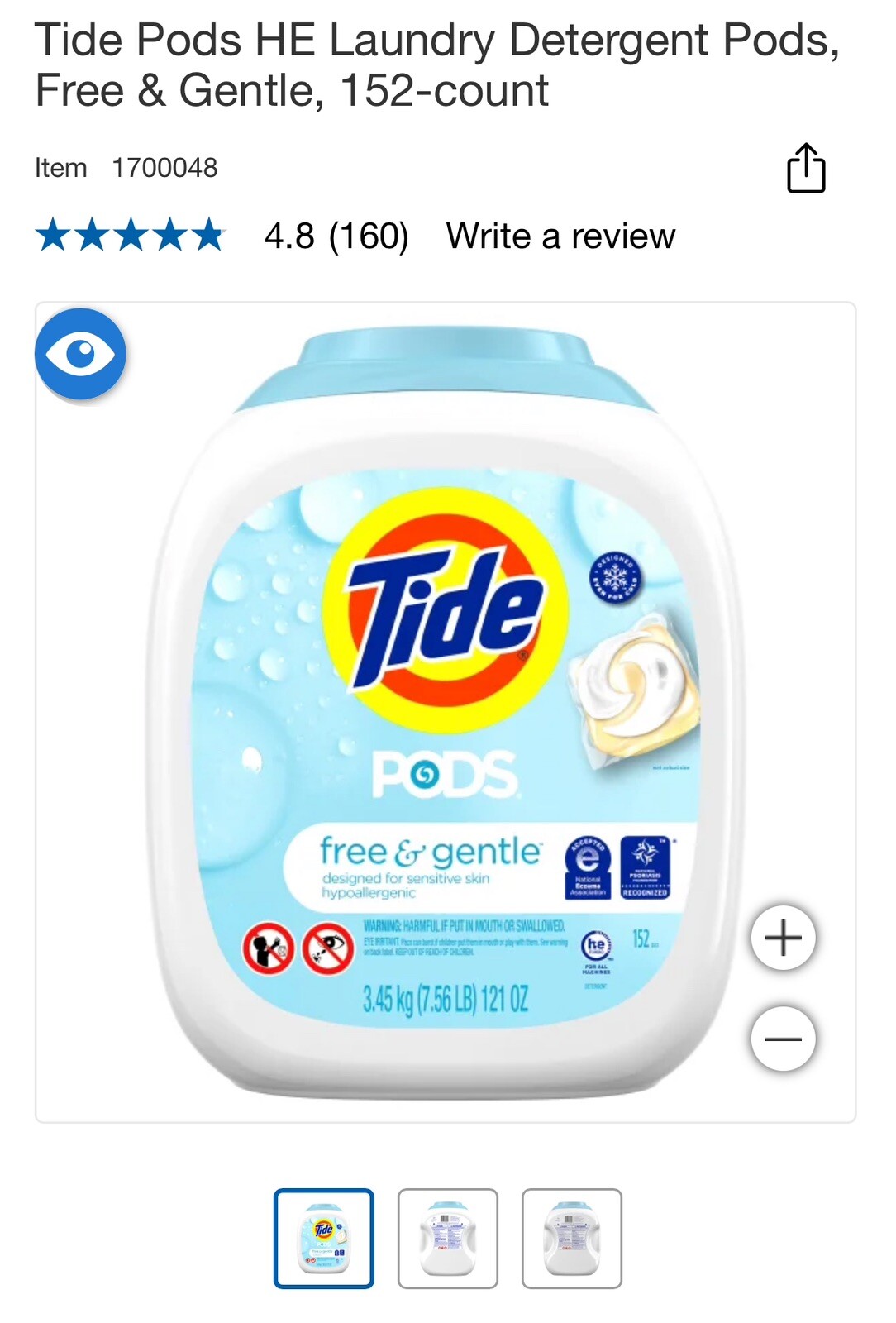896x1323 pixels.
Task: Tap the blue eye icon on image
Action: [80, 354]
